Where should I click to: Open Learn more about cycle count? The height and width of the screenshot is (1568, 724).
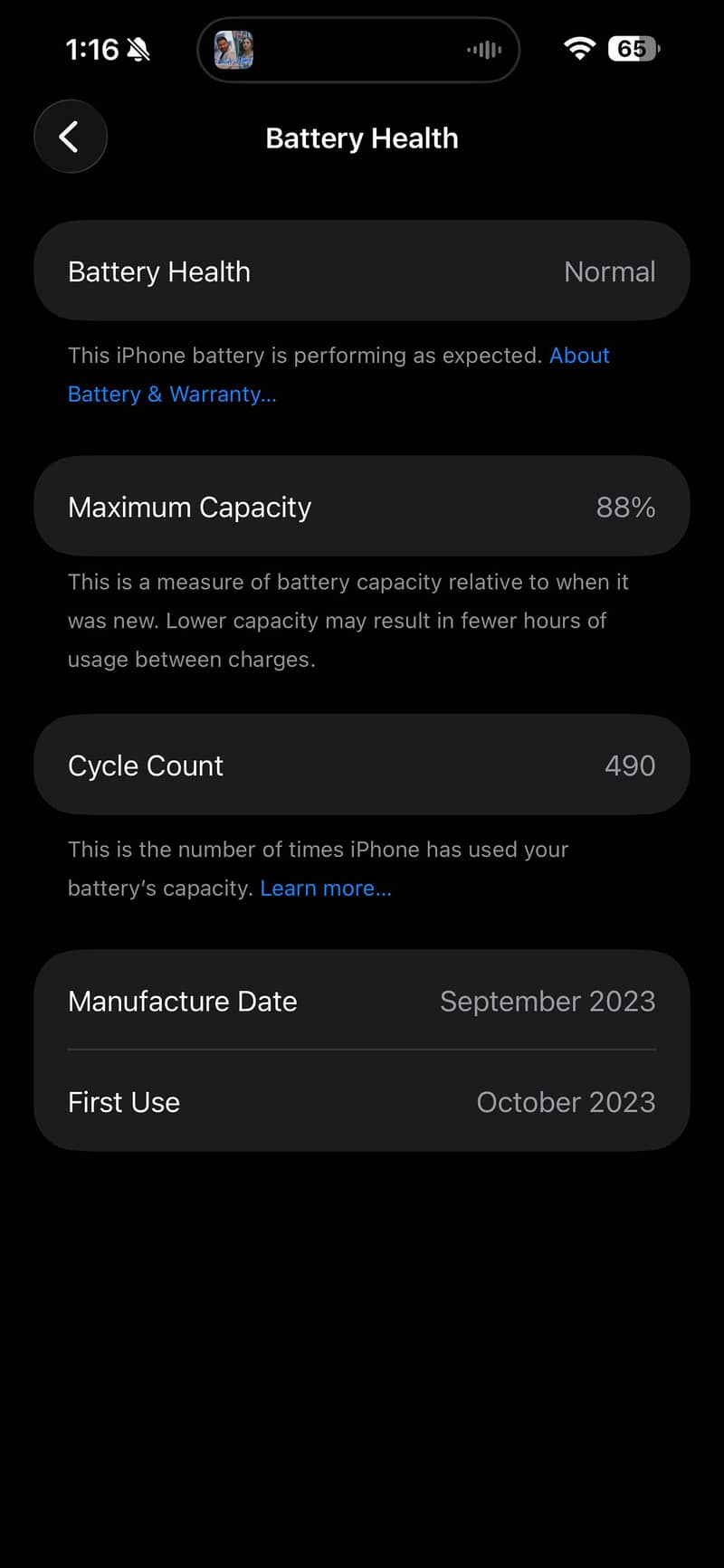tap(326, 889)
